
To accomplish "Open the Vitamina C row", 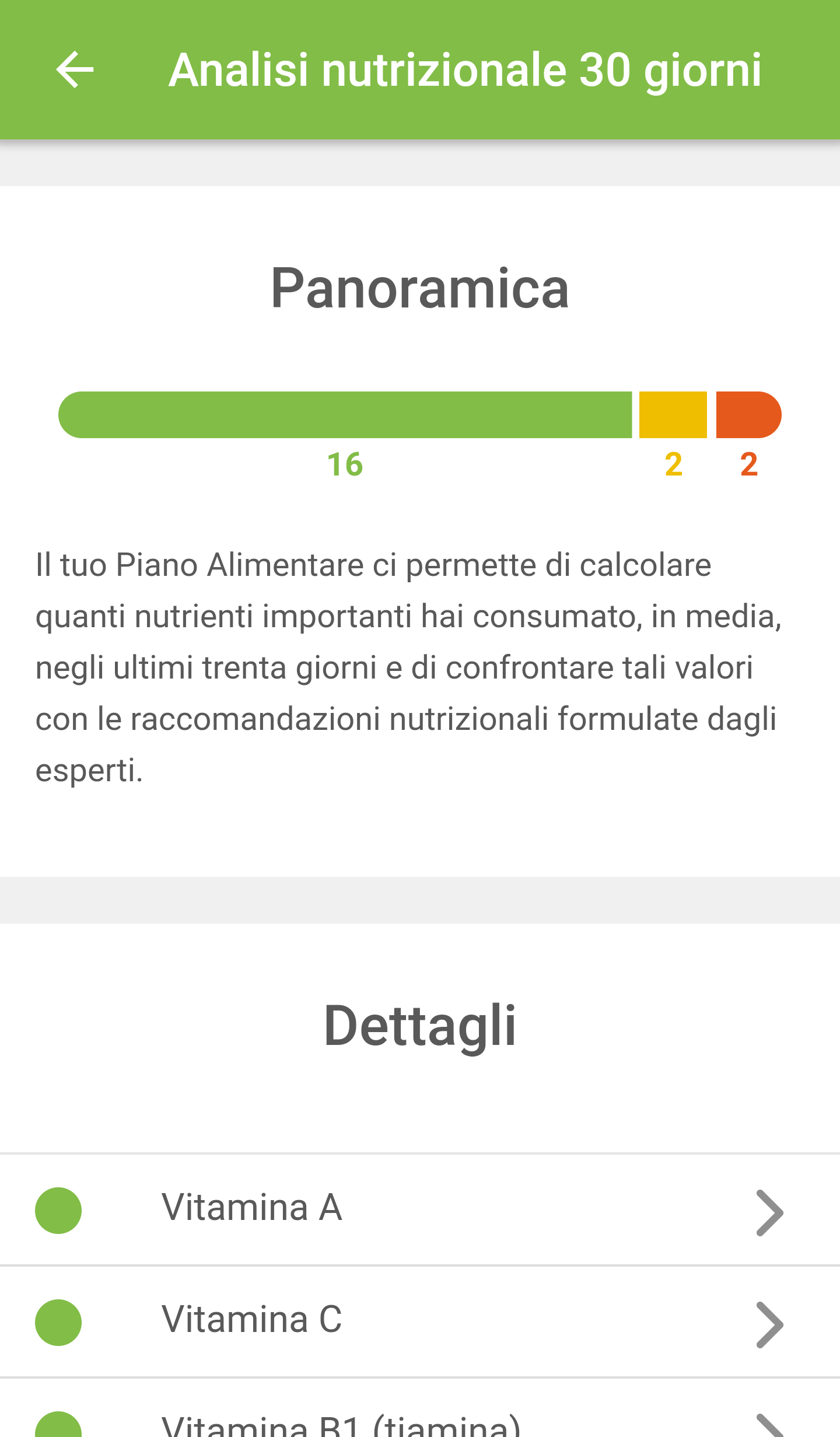I will click(x=420, y=1321).
